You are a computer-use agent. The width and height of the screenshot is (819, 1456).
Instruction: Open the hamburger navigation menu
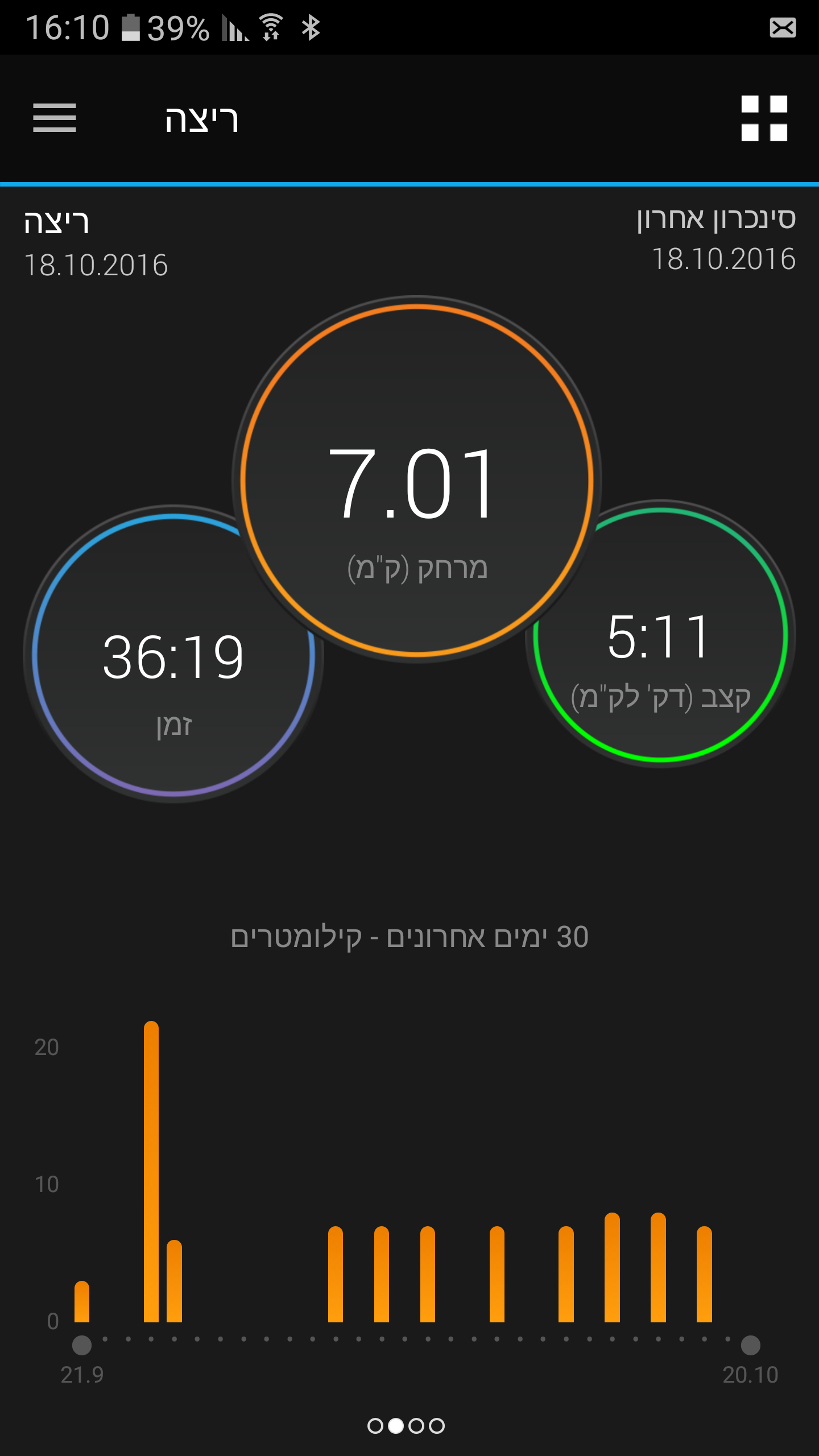tap(55, 118)
